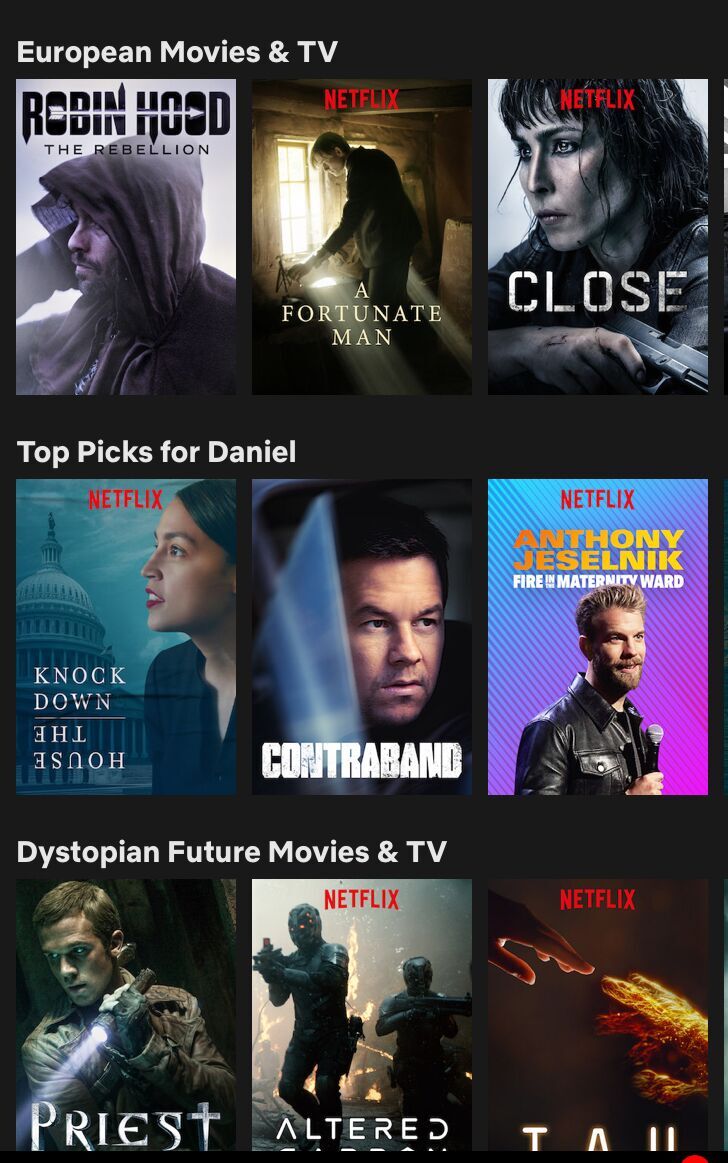
Task: Choose Anthony Jeselnik Fire in the Maternity Ward
Action: coord(598,637)
